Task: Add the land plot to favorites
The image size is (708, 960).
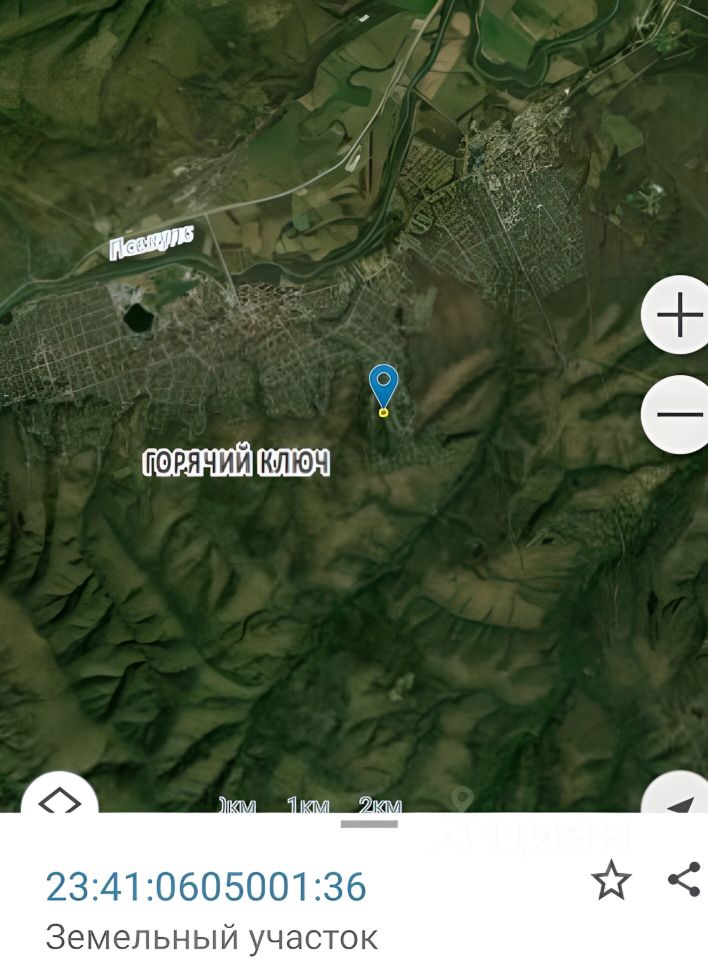Action: coord(610,881)
